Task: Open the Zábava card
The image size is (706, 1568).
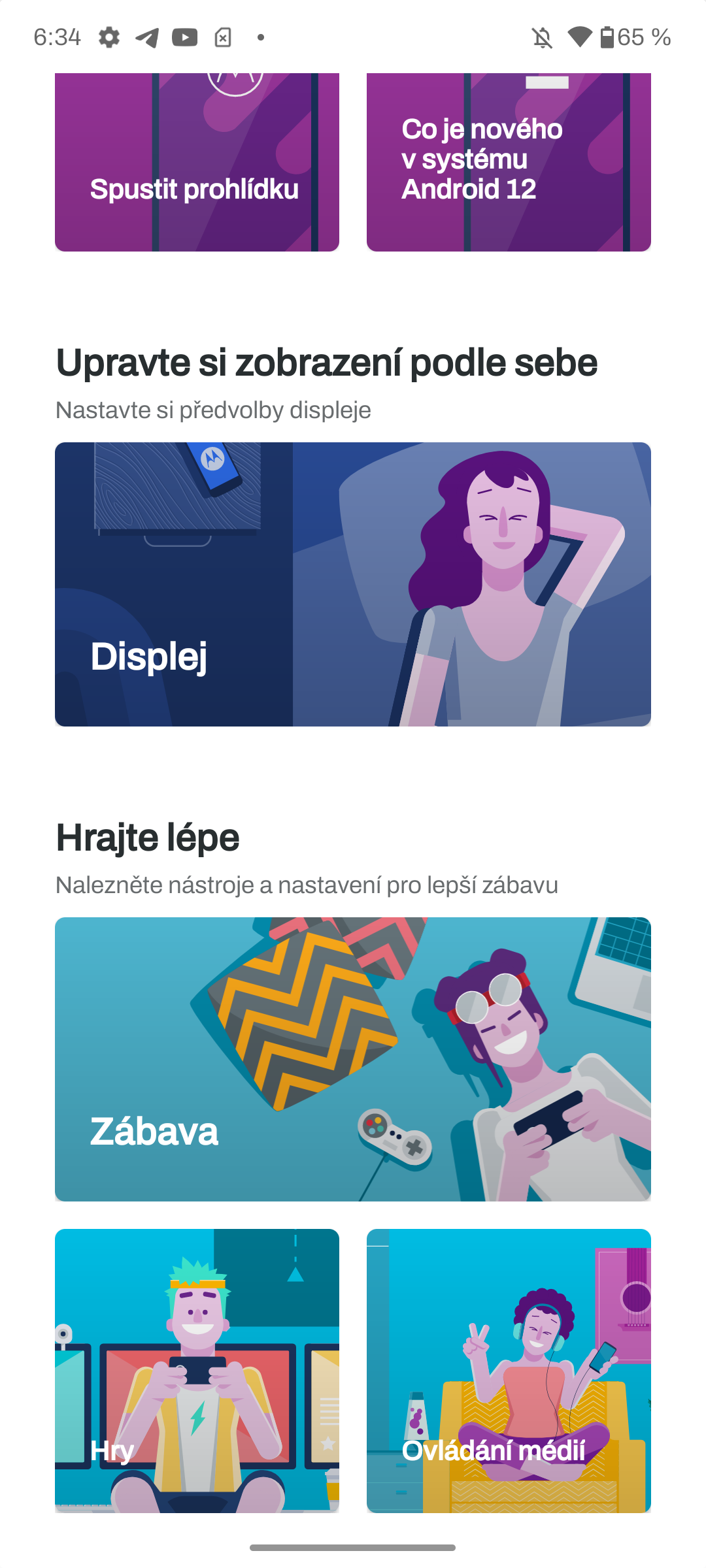Action: tap(353, 1059)
